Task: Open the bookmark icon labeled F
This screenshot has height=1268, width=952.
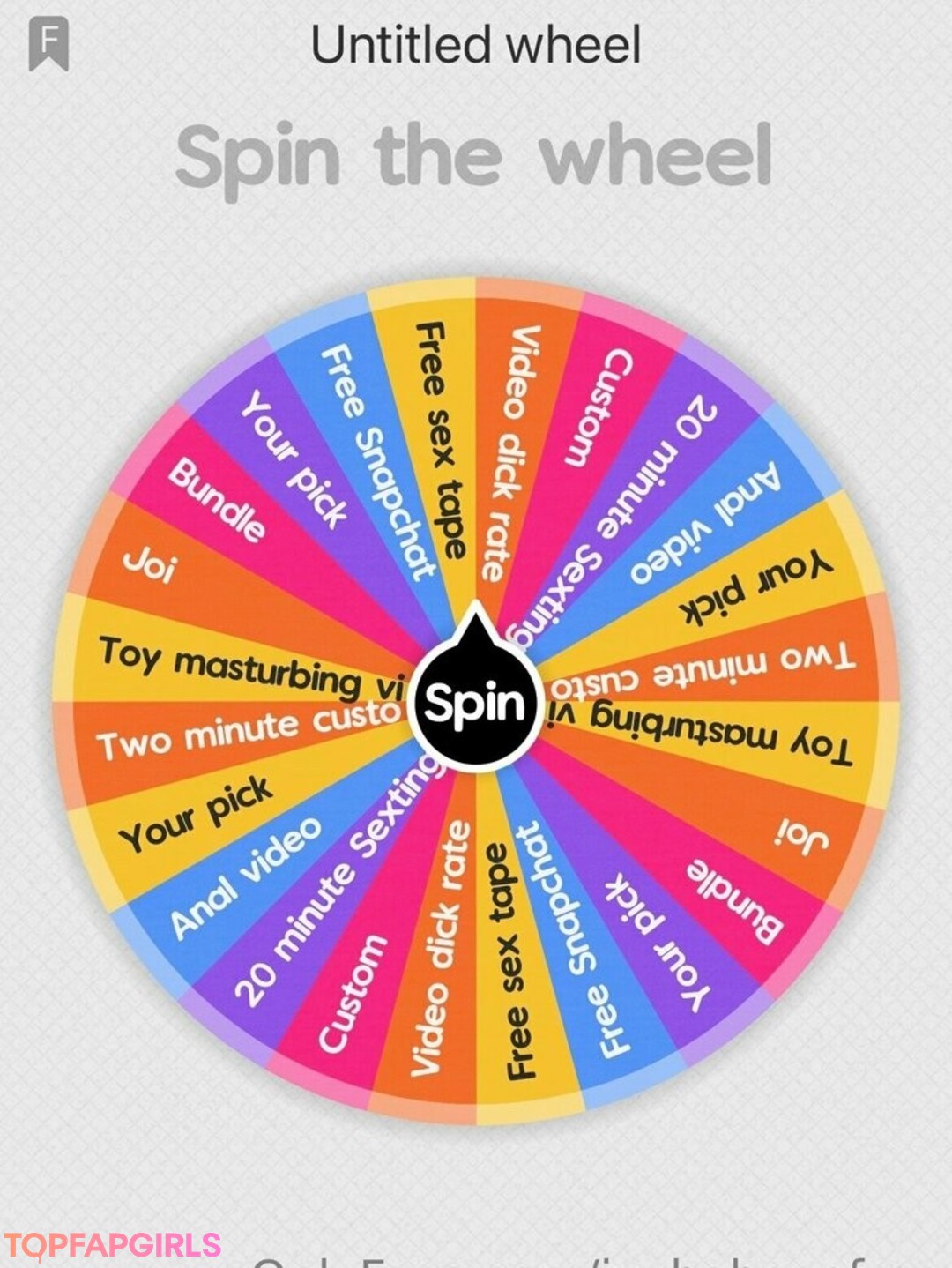Action: click(x=48, y=44)
